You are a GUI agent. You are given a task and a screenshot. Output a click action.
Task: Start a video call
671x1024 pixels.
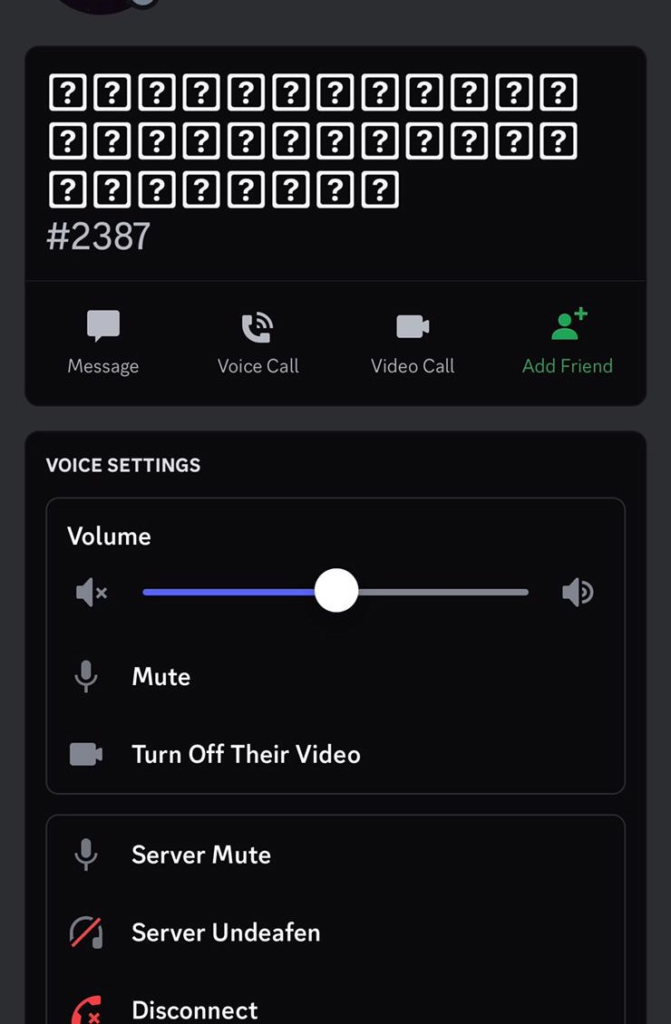(x=412, y=342)
